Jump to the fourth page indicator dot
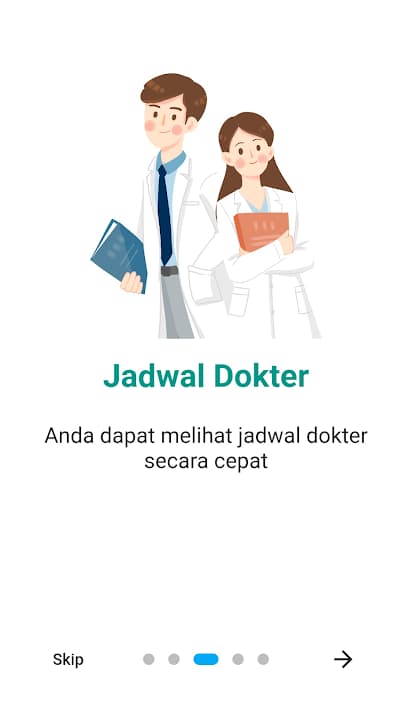 [x=238, y=659]
